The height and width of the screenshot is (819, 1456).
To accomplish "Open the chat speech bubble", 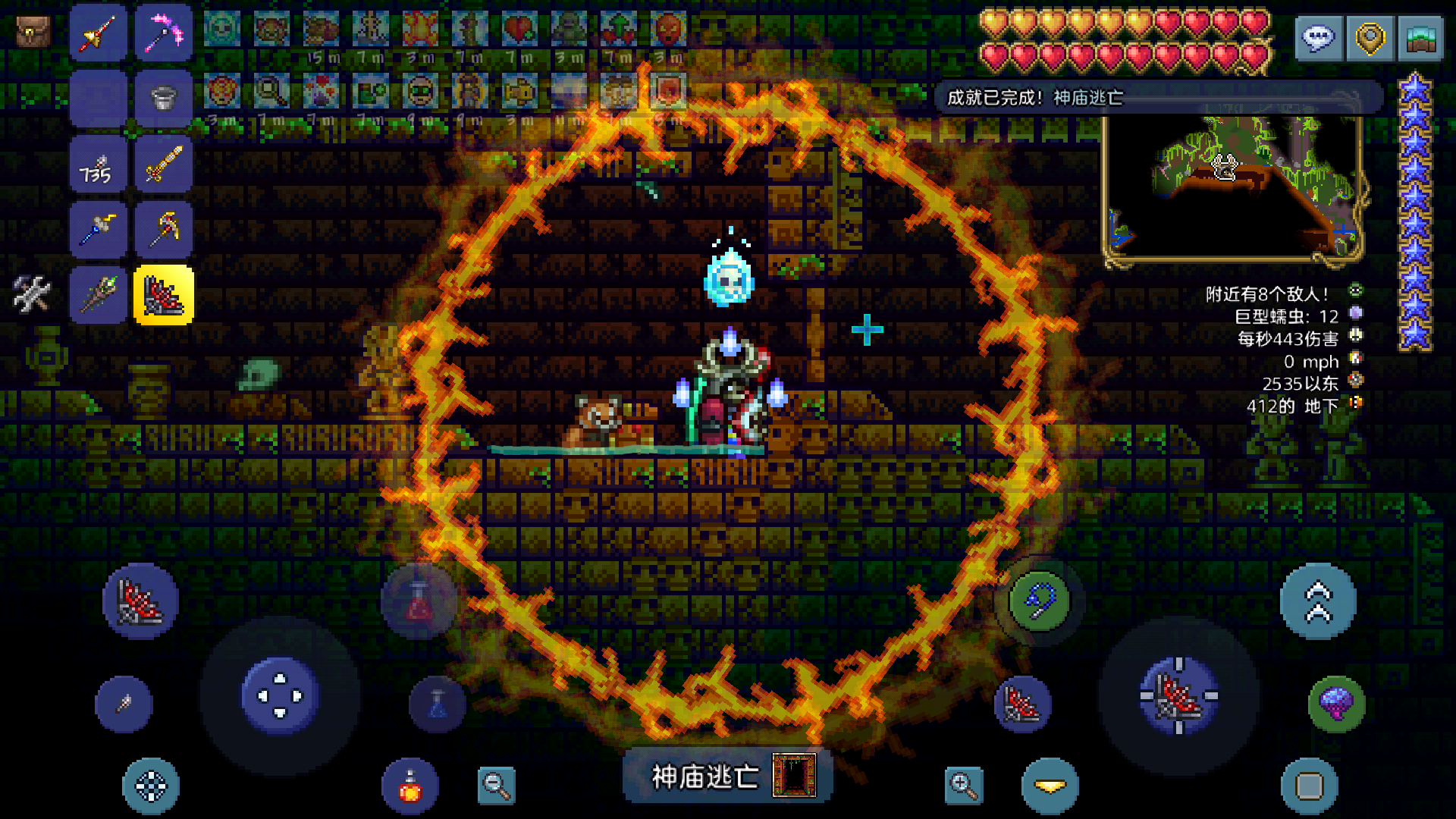I will pos(1319,37).
